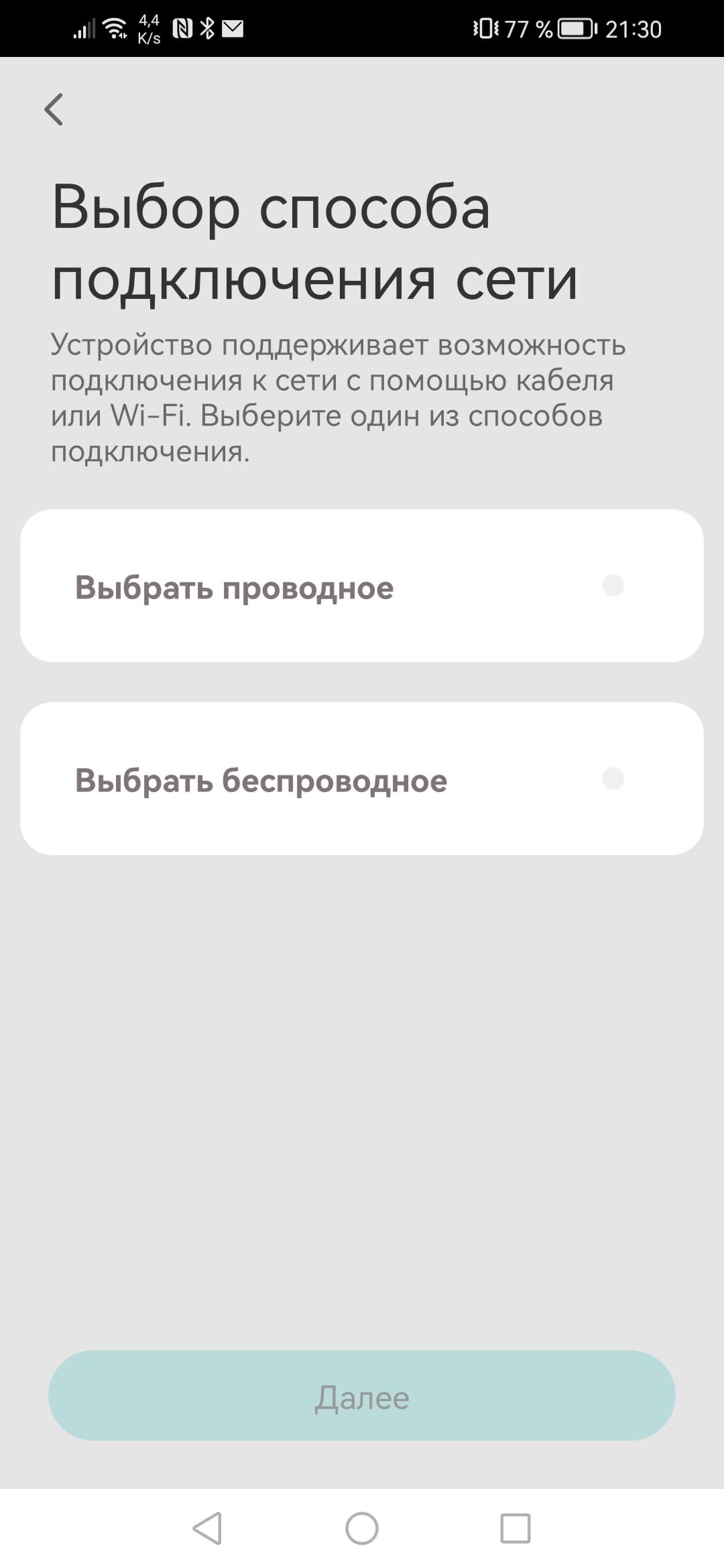Choose the «Выбрать беспроводное» option

coord(362,779)
